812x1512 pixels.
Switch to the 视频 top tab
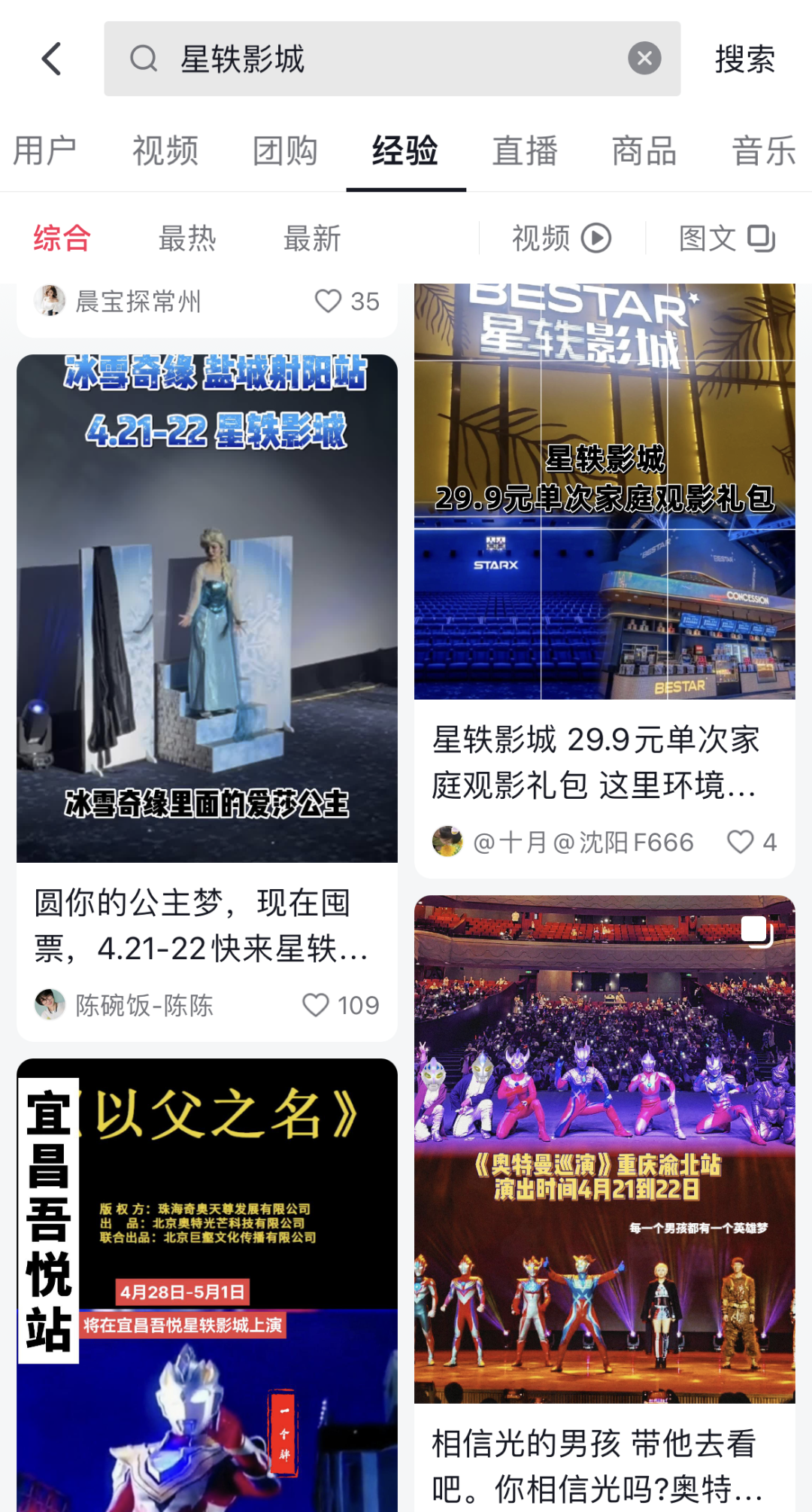coord(165,150)
